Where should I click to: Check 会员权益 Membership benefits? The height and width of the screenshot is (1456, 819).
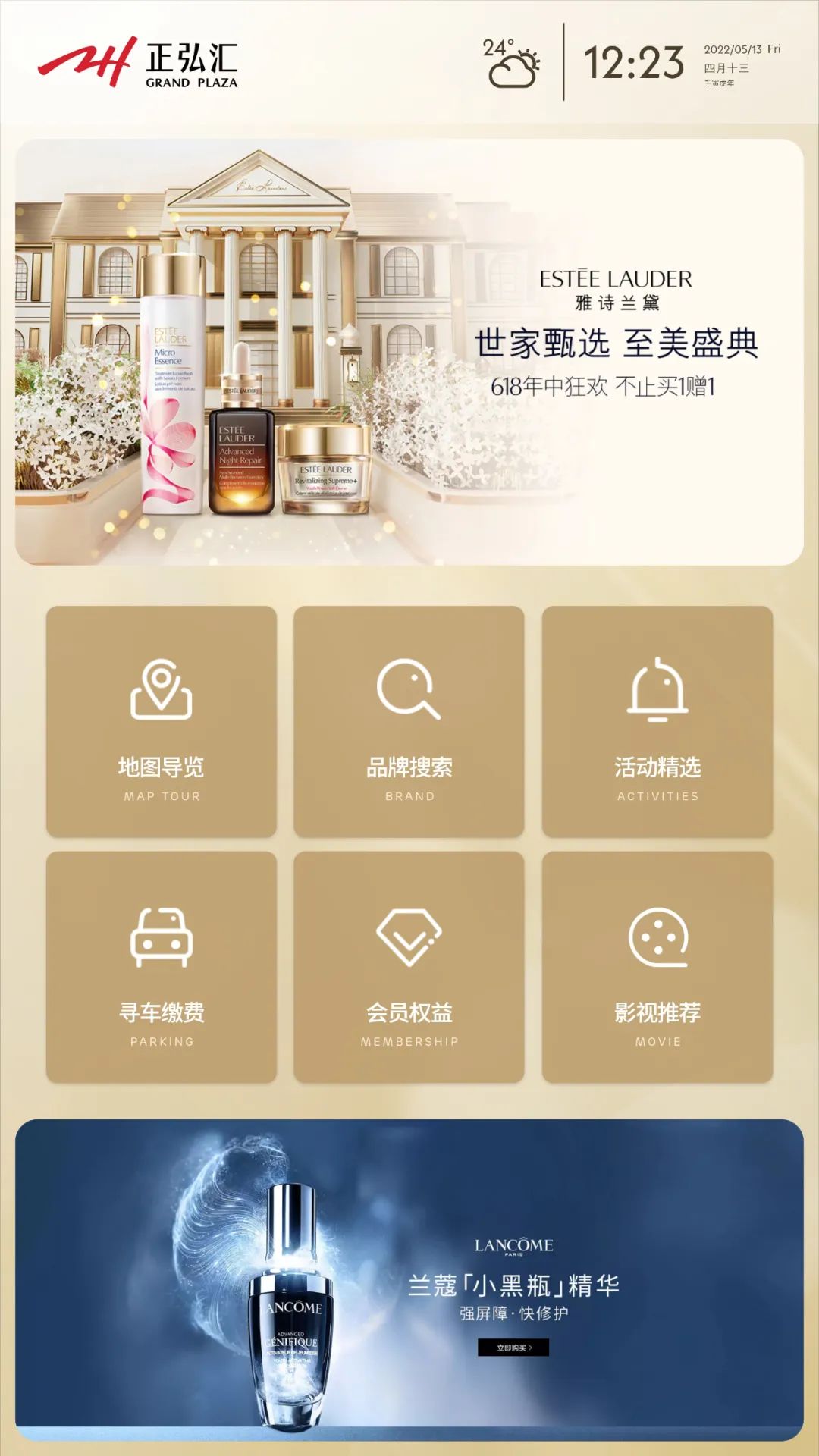tap(409, 967)
